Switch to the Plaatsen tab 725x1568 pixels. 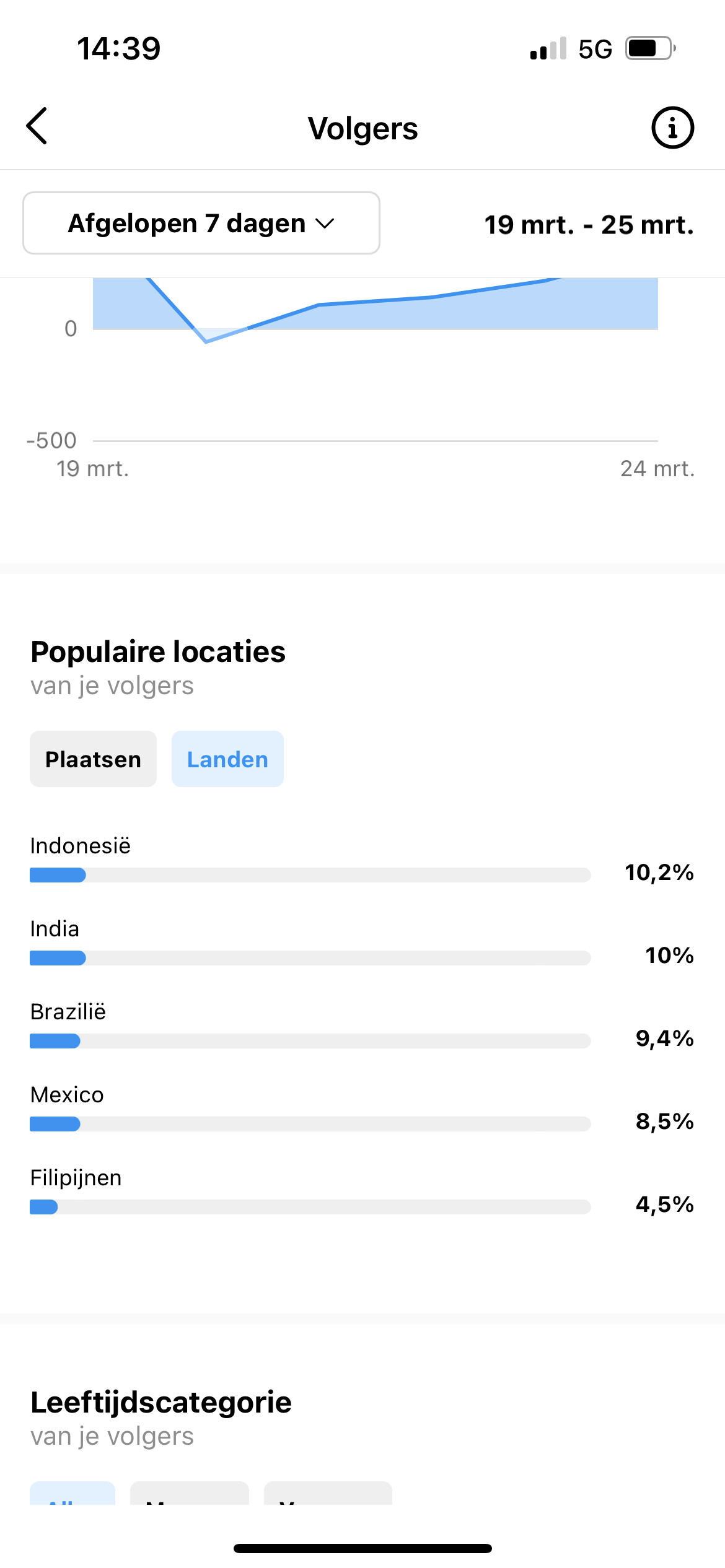(93, 759)
